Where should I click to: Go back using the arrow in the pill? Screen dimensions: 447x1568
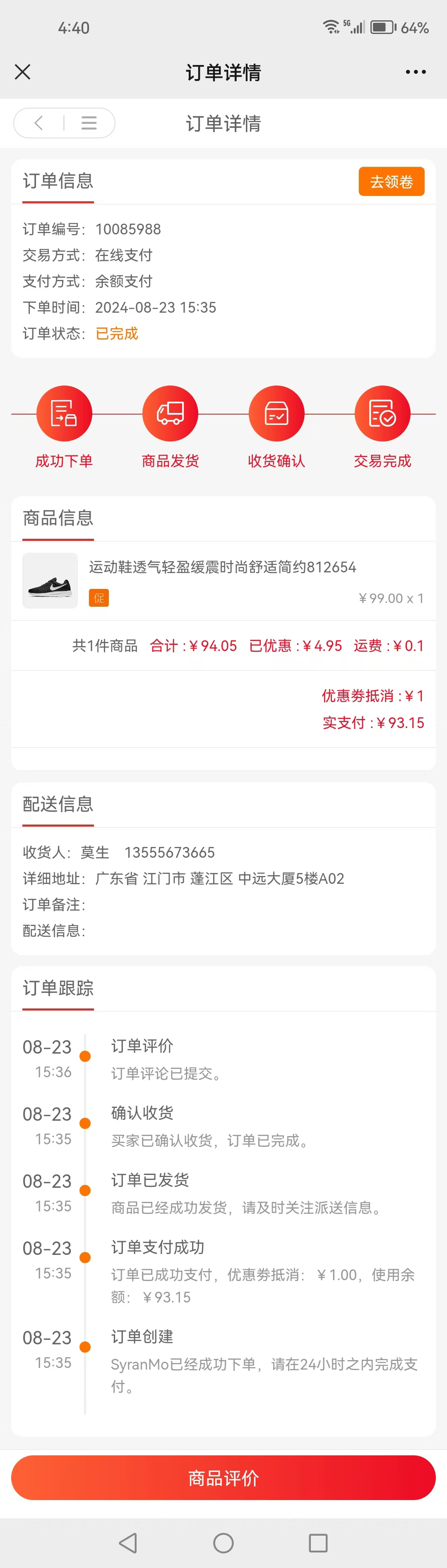pos(39,123)
